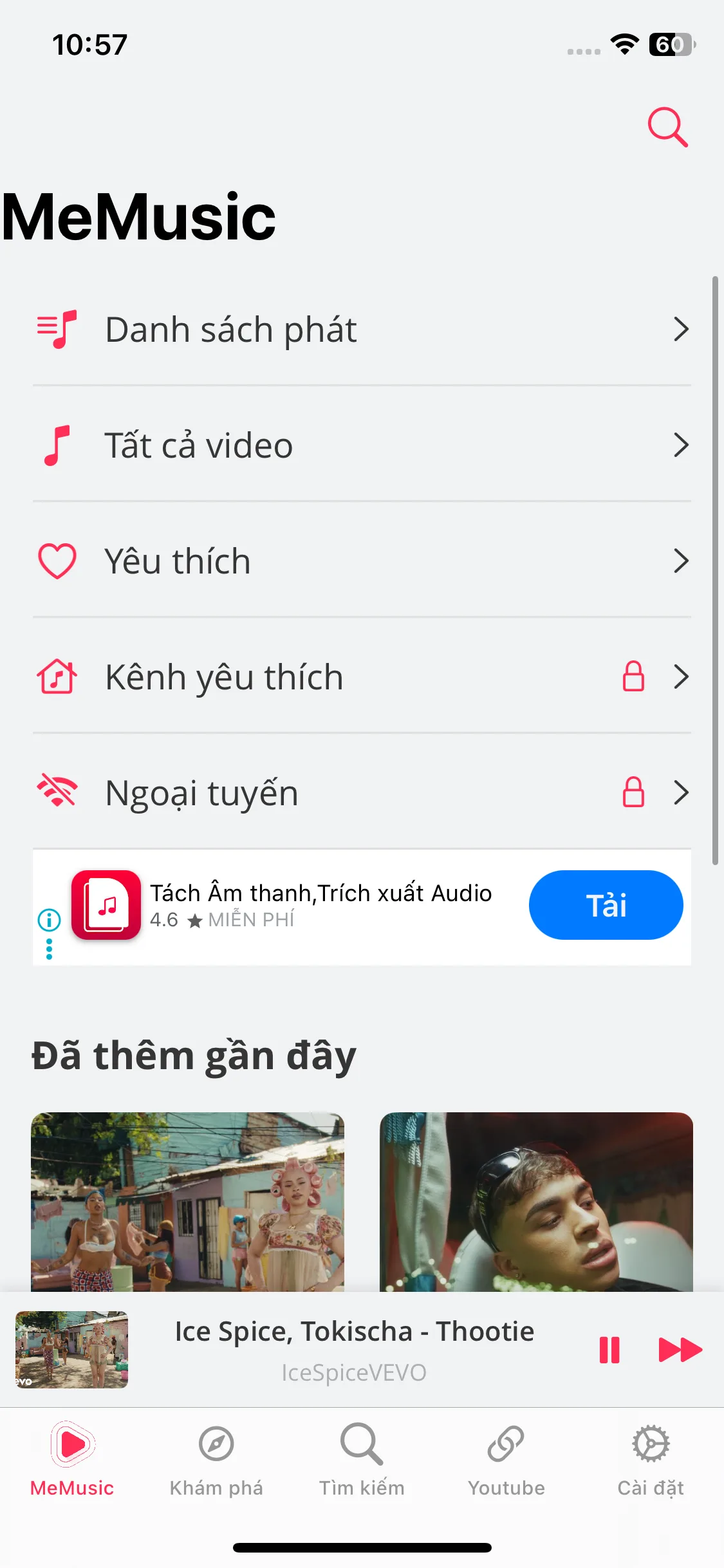Image resolution: width=724 pixels, height=1568 pixels.
Task: Click the offline wifi icon for Ngoại tuyến
Action: coord(57,792)
